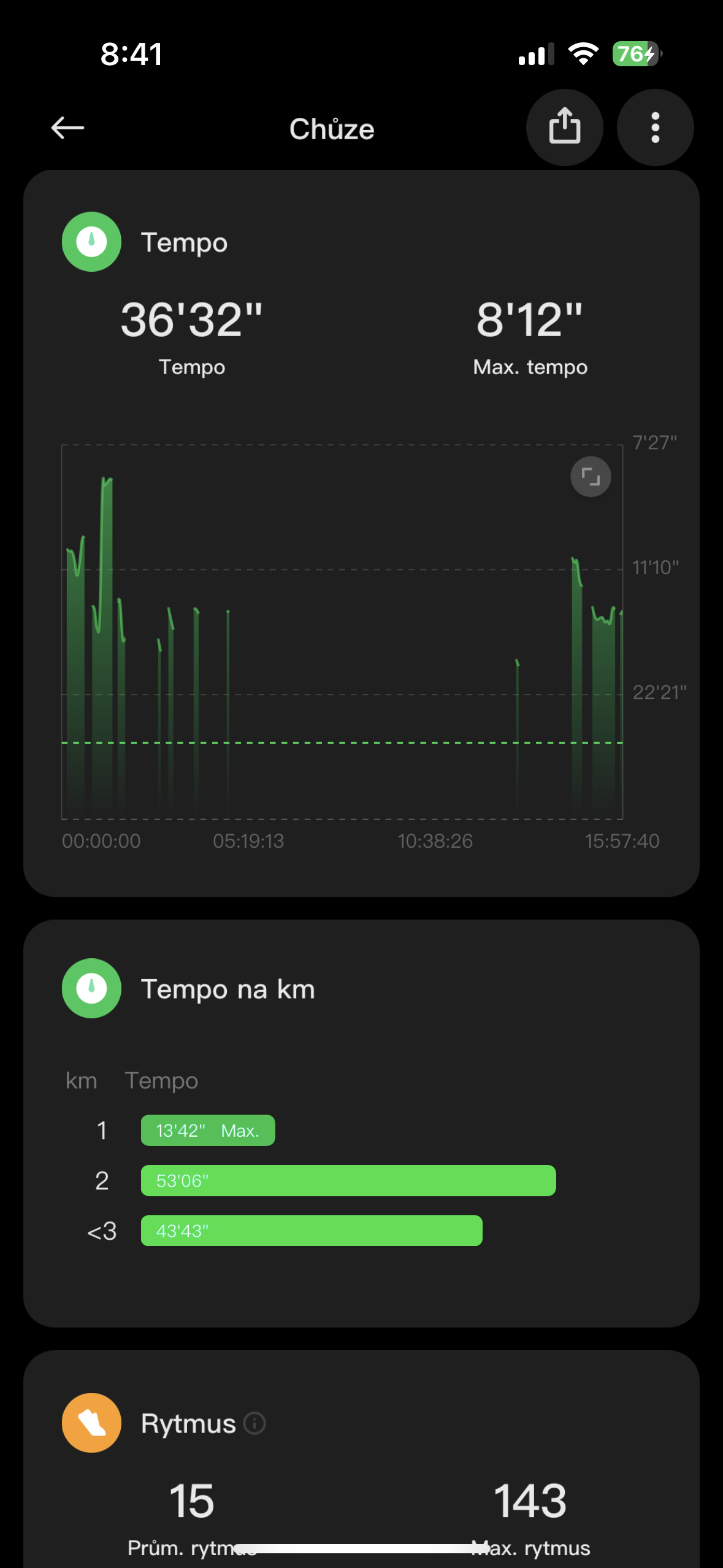Select the <3 kilometer pace bar
This screenshot has height=1568, width=723.
[x=311, y=1231]
